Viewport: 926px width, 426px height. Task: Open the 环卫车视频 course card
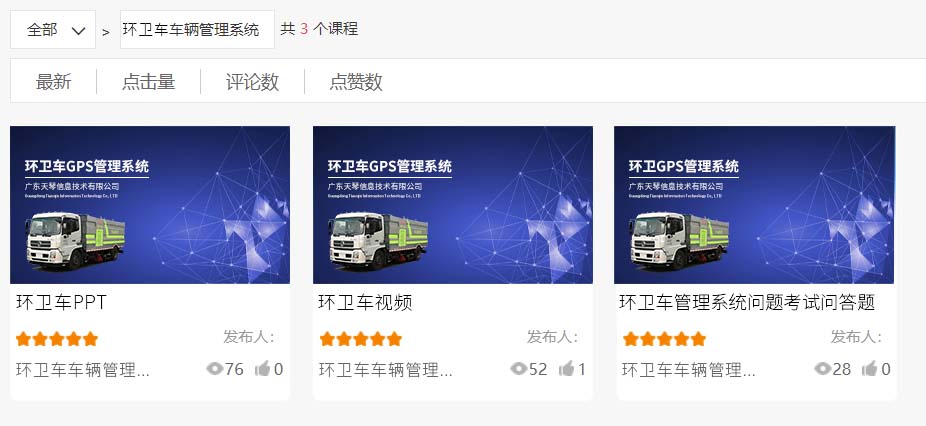coord(453,205)
